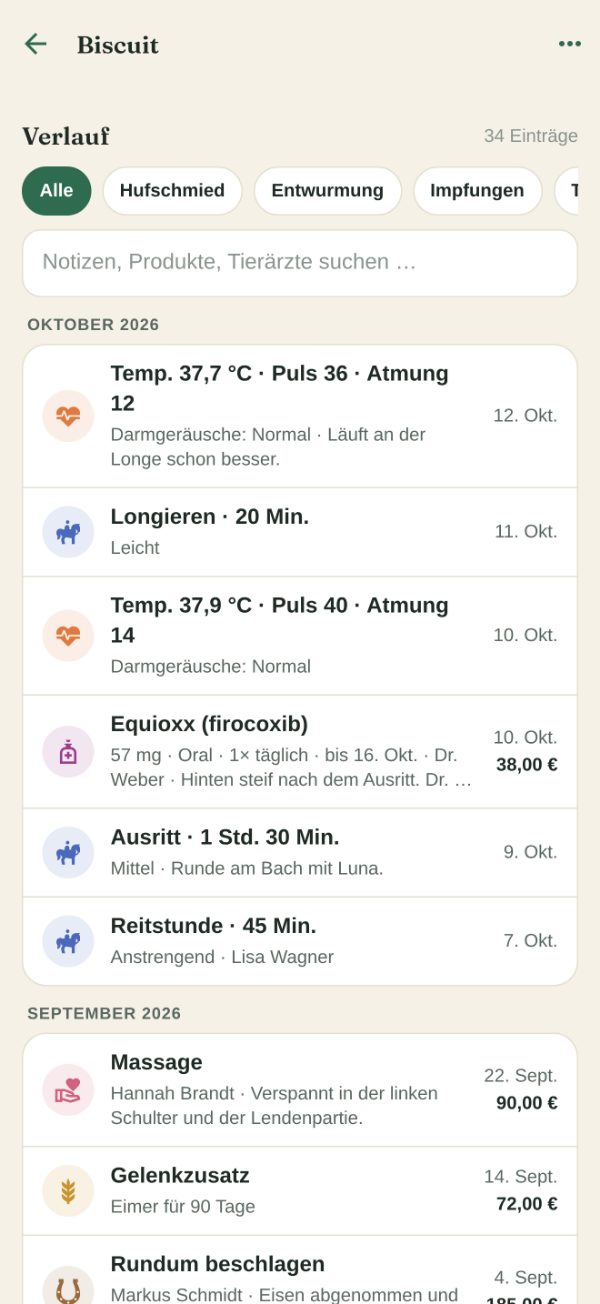Select the Alle filter chip

coord(57,191)
